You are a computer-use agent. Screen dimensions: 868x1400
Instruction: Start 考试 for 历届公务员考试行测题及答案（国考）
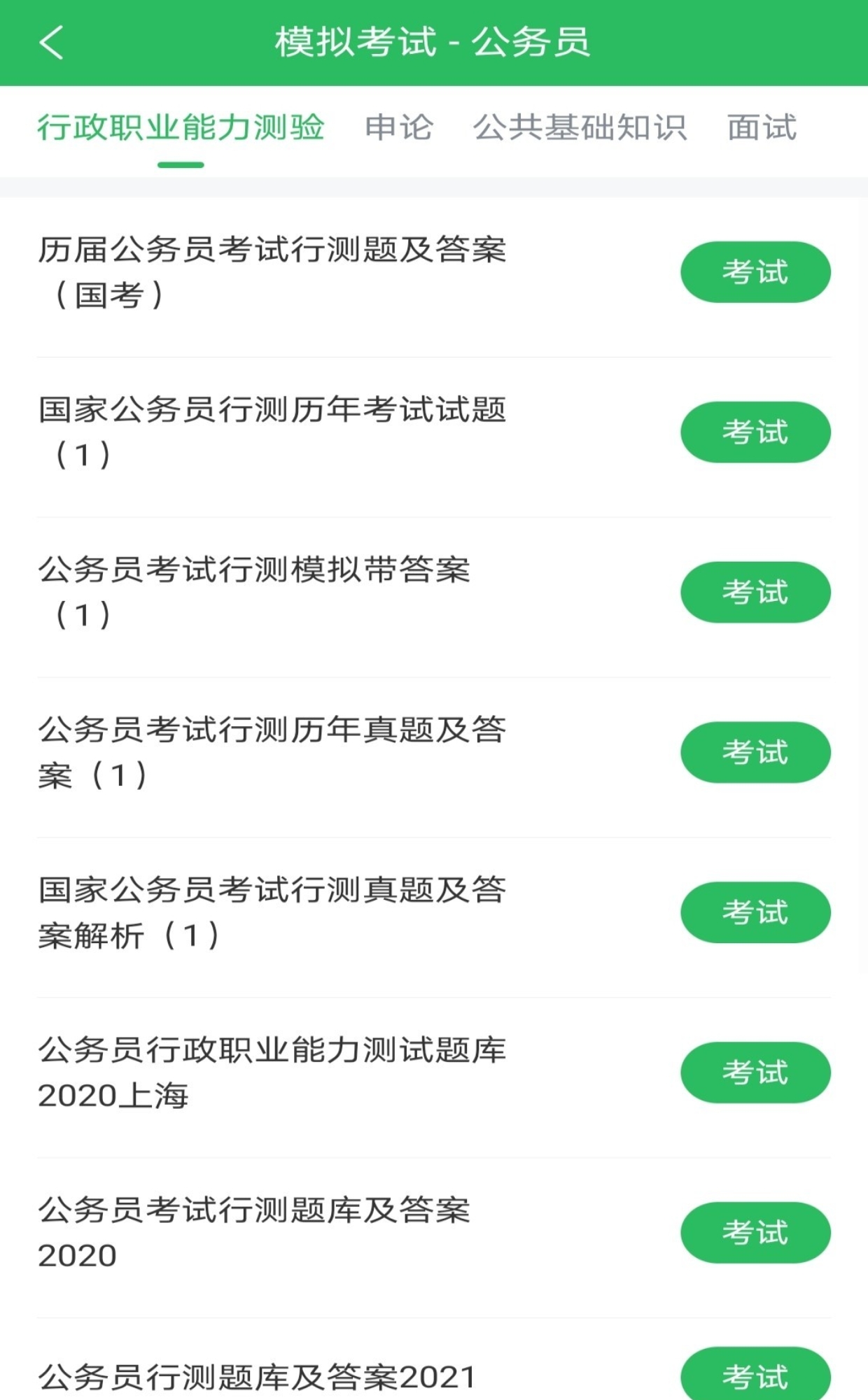pos(755,272)
